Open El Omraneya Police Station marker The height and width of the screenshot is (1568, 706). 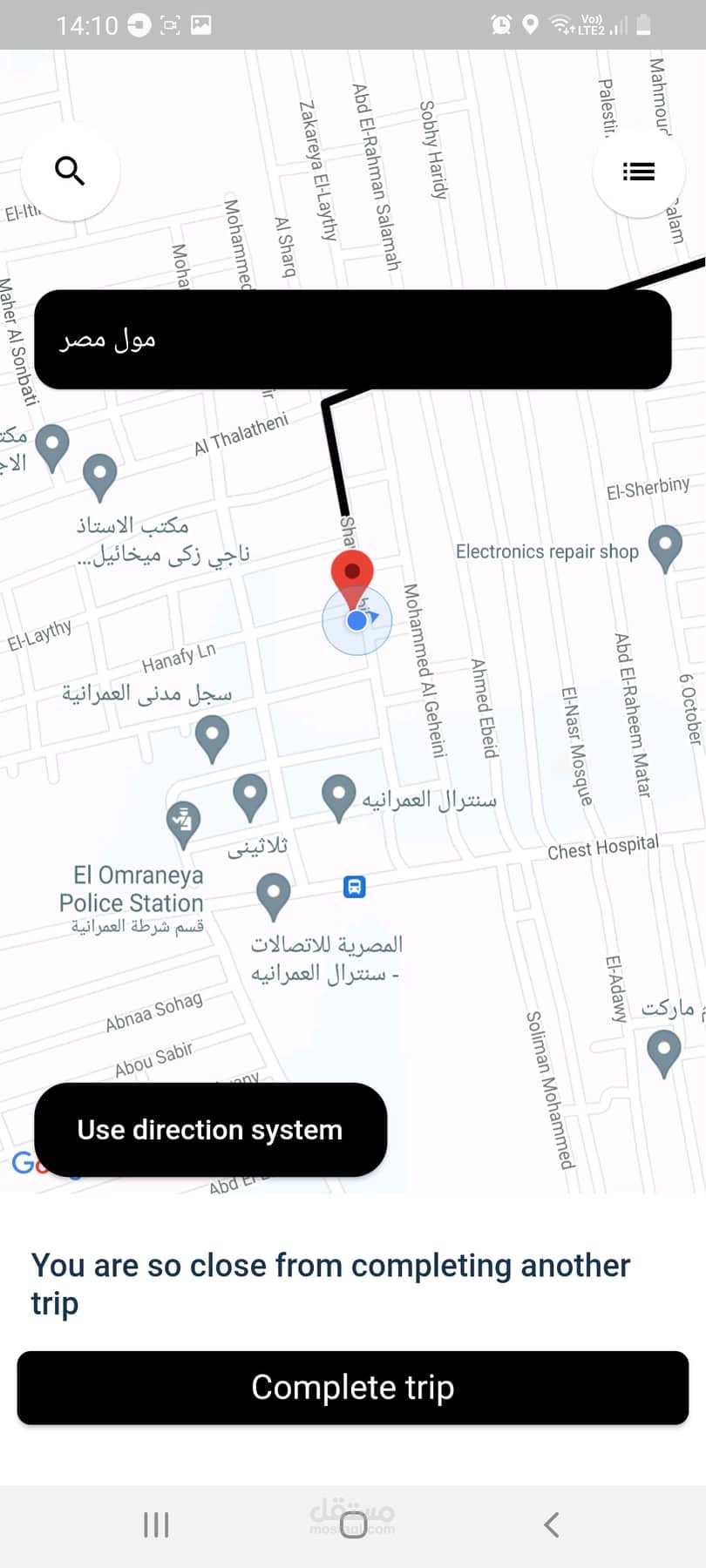tap(183, 821)
